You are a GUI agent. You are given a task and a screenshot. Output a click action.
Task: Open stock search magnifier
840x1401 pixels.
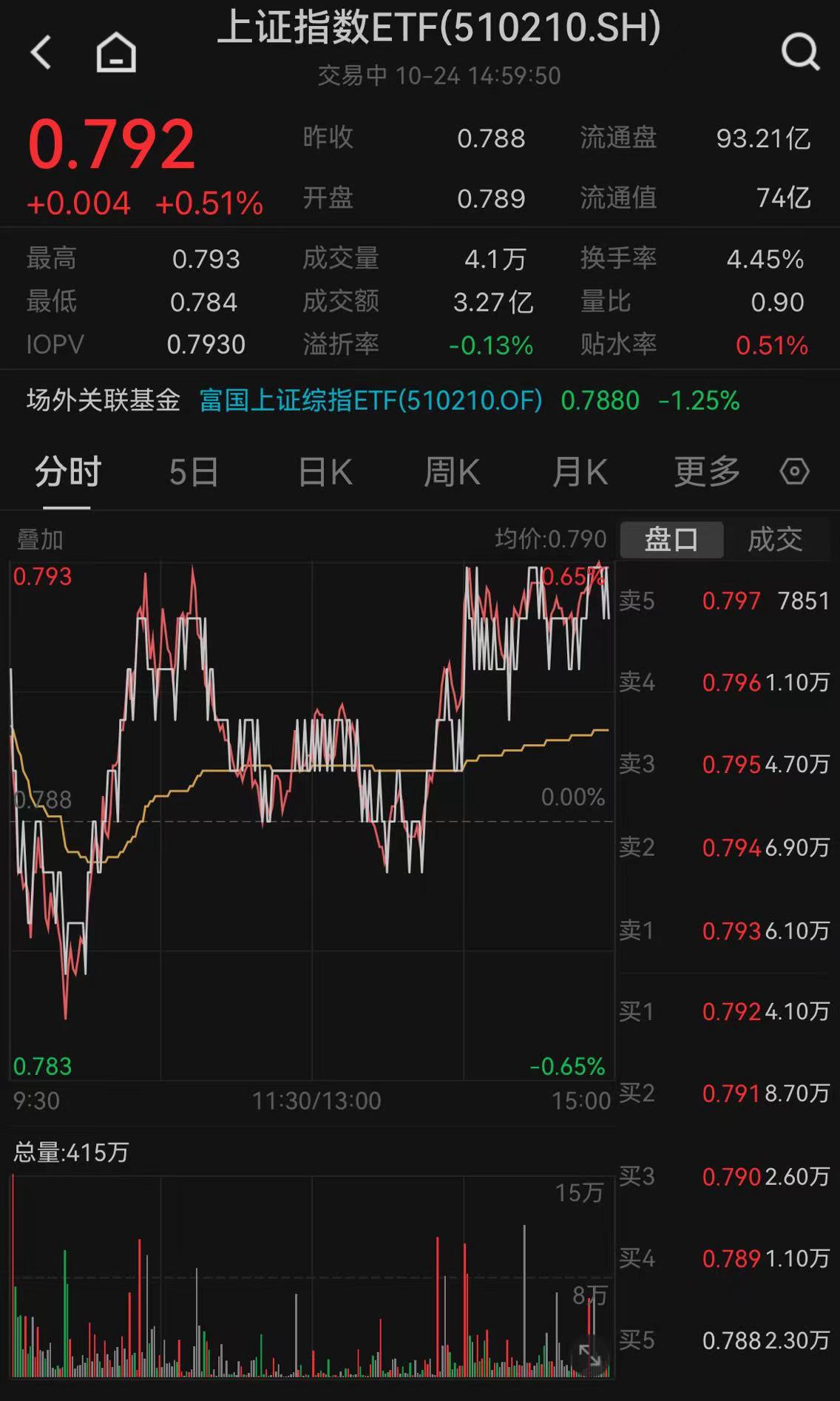800,53
